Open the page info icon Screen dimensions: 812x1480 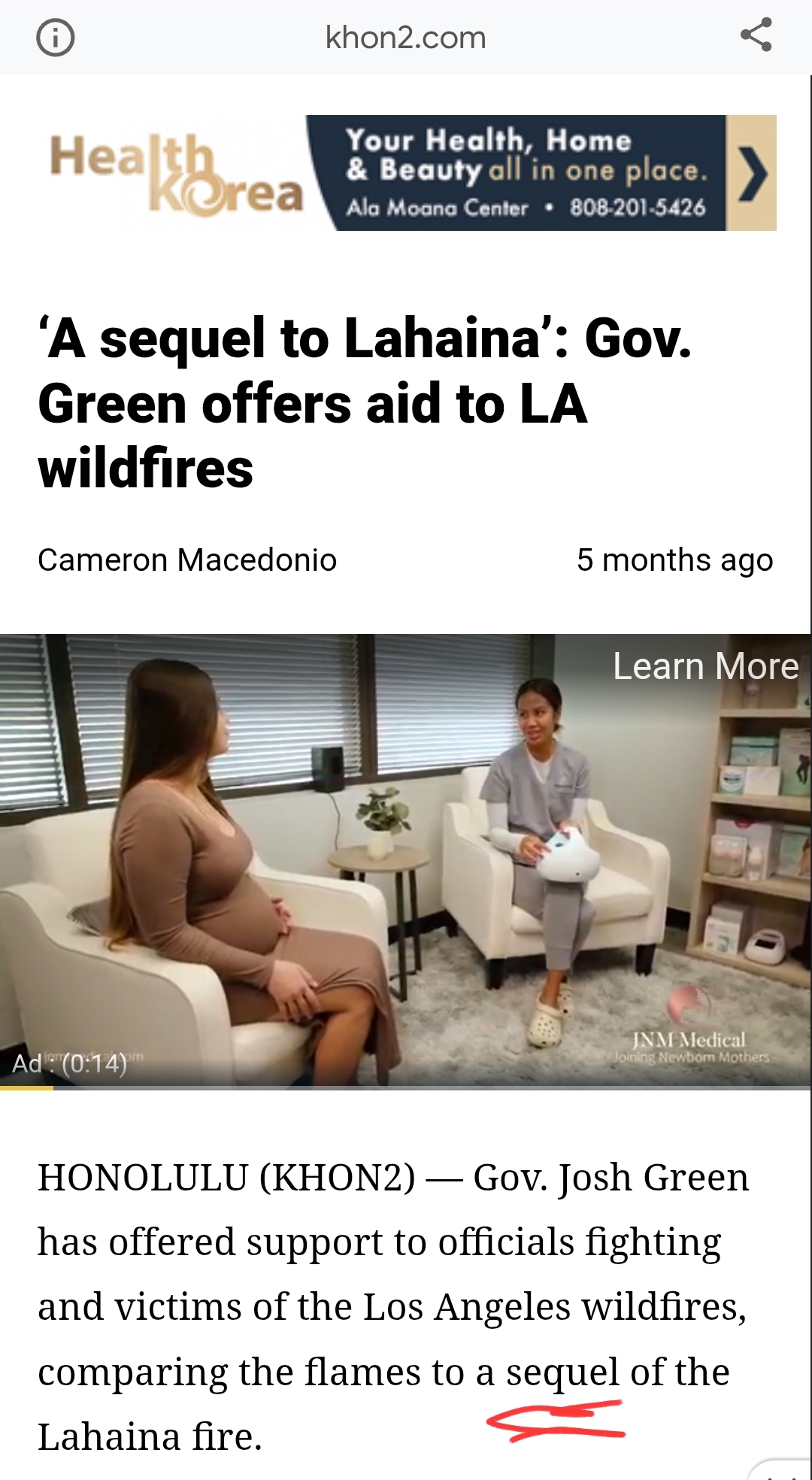pos(56,38)
